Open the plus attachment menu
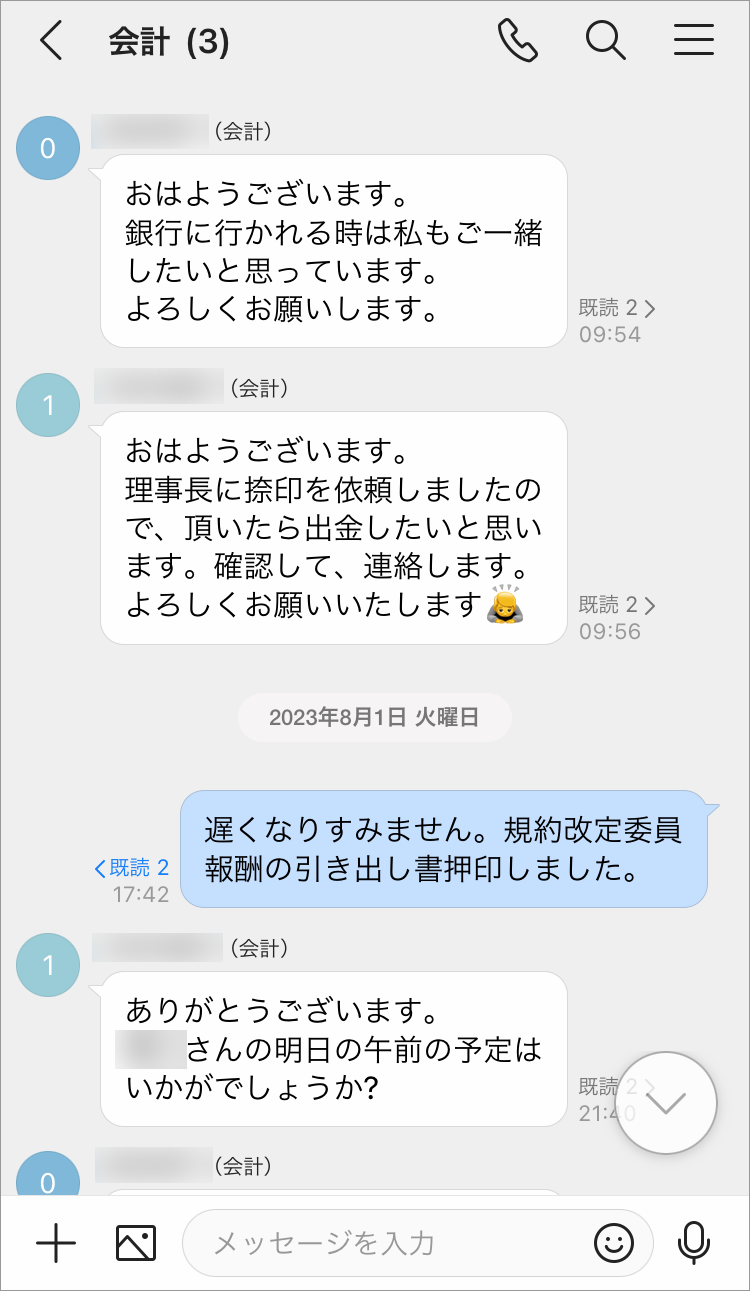Screen dimensions: 750x1291 click(x=56, y=1243)
